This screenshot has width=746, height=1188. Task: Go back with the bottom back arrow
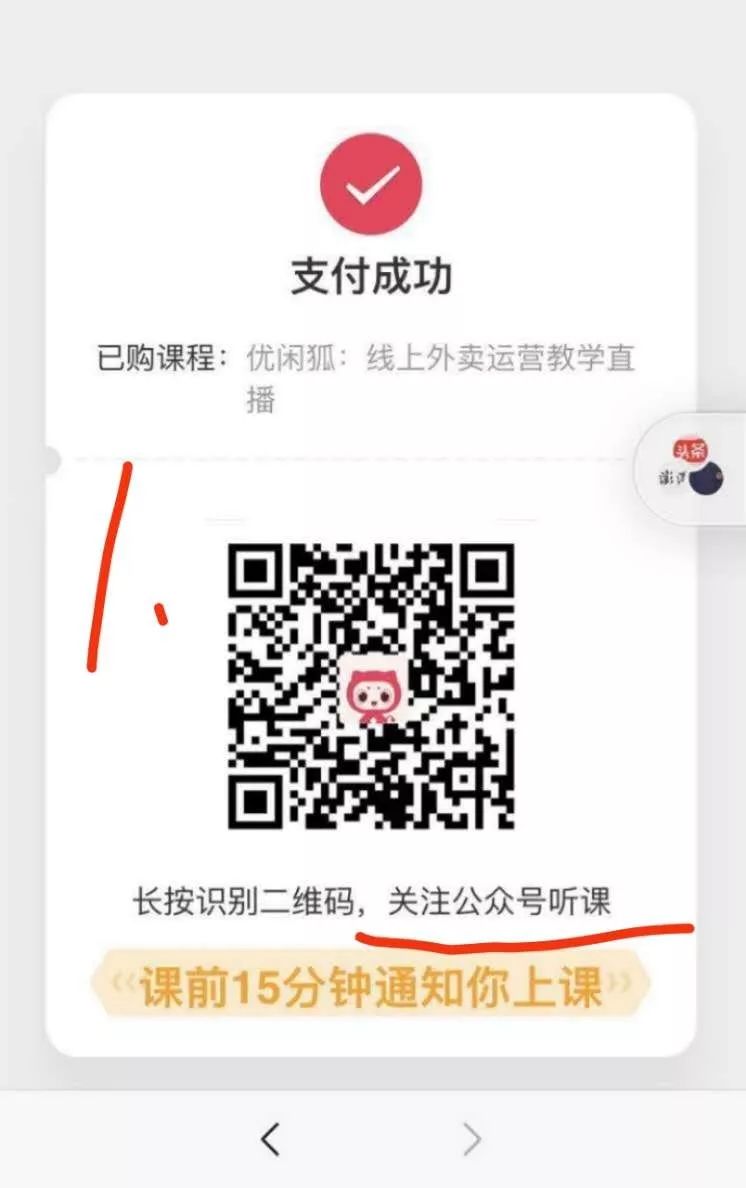(270, 1138)
